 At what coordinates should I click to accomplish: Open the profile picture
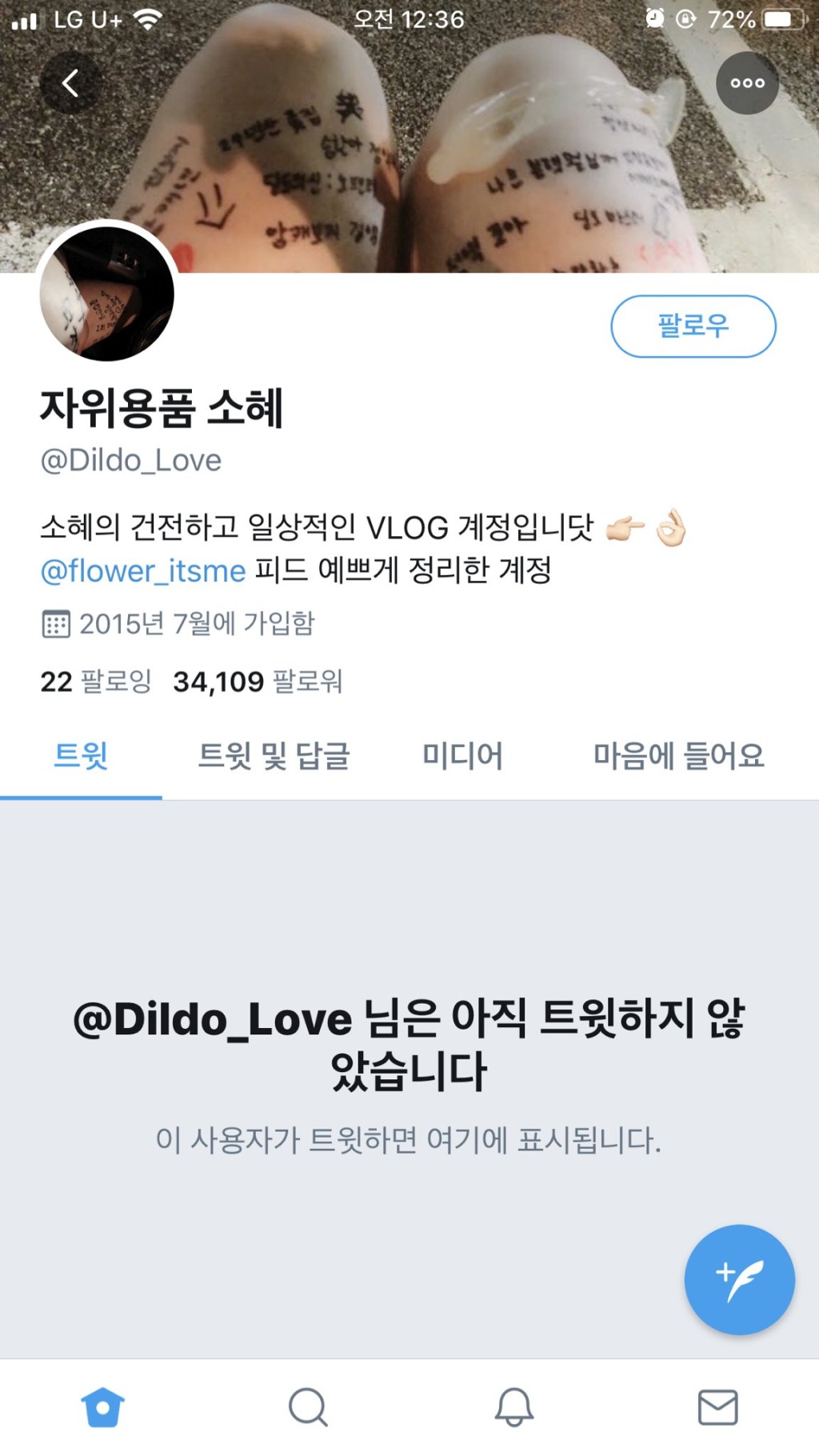107,294
